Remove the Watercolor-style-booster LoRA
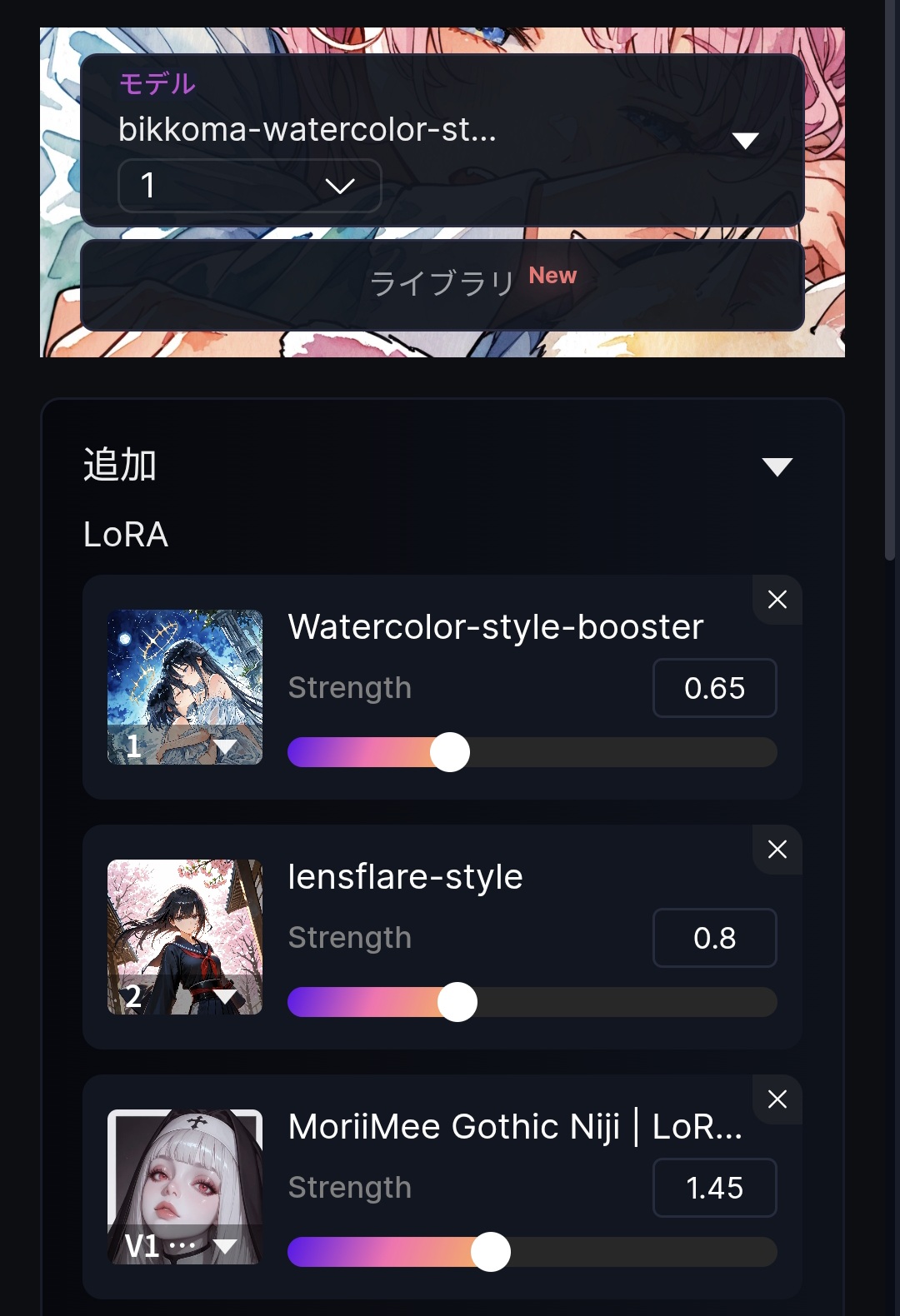Image resolution: width=900 pixels, height=1316 pixels. pyautogui.click(x=777, y=600)
